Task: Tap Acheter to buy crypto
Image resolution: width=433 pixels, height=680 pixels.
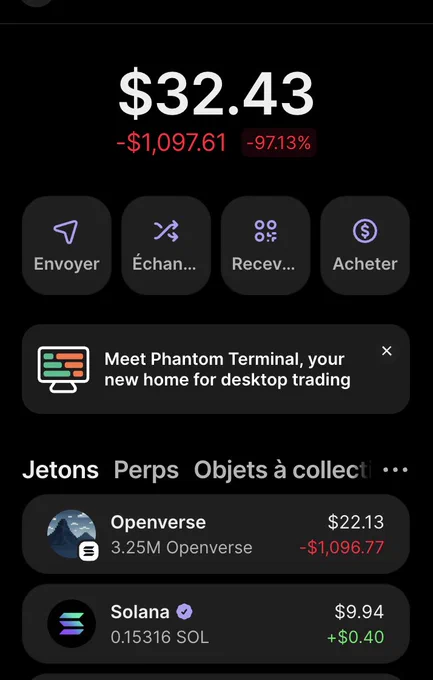Action: pos(365,245)
